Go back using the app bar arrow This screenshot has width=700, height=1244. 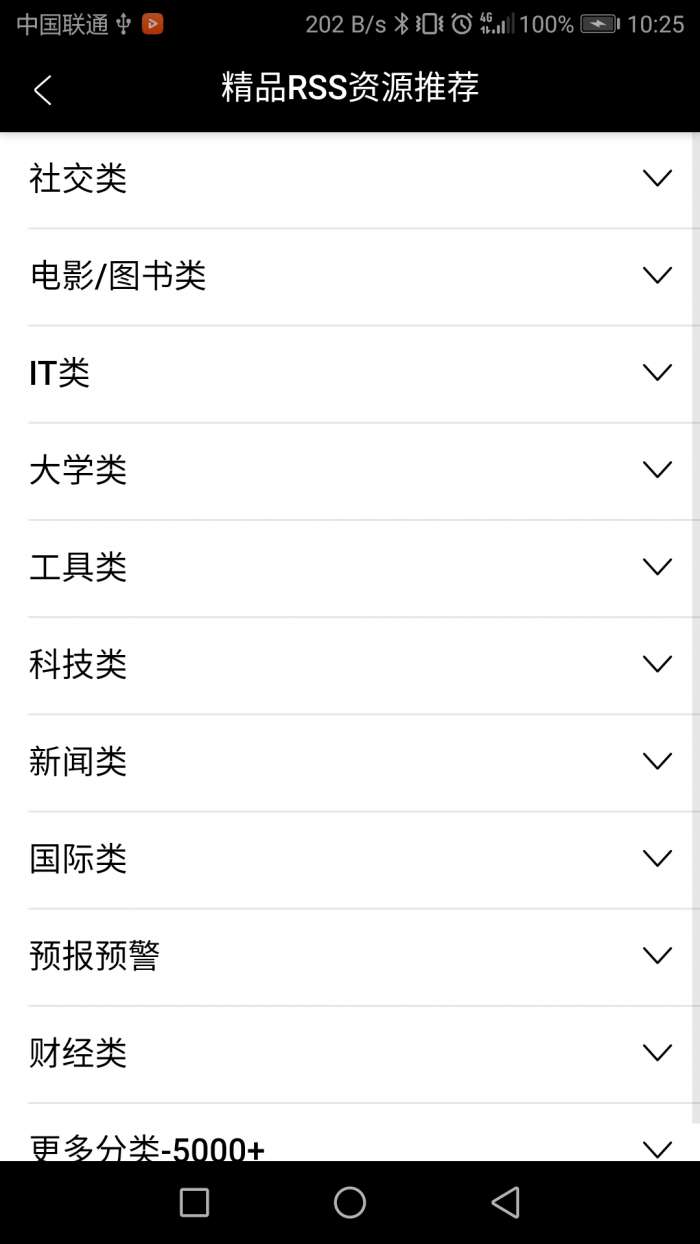tap(42, 90)
